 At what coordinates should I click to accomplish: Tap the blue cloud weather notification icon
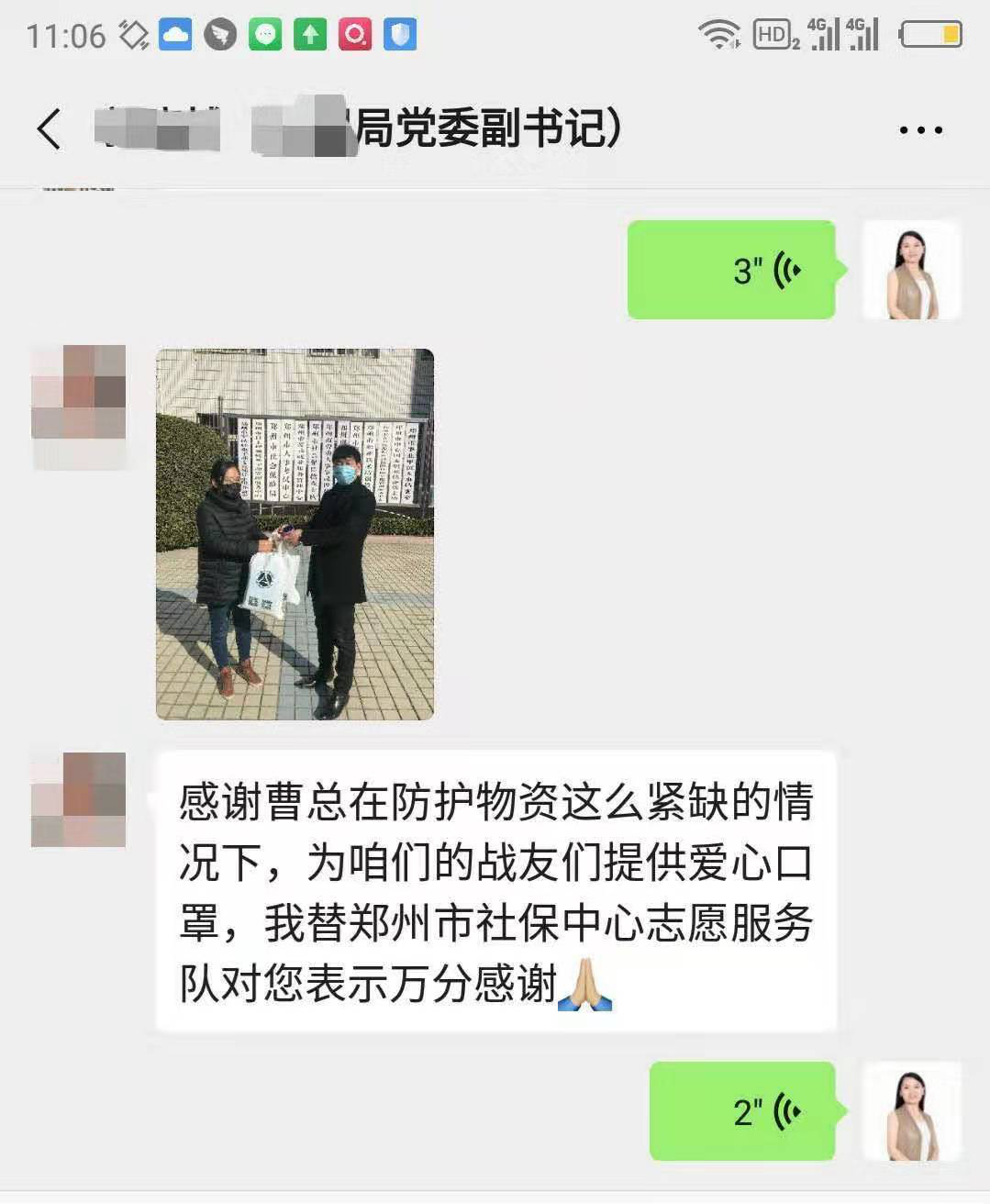[x=174, y=34]
